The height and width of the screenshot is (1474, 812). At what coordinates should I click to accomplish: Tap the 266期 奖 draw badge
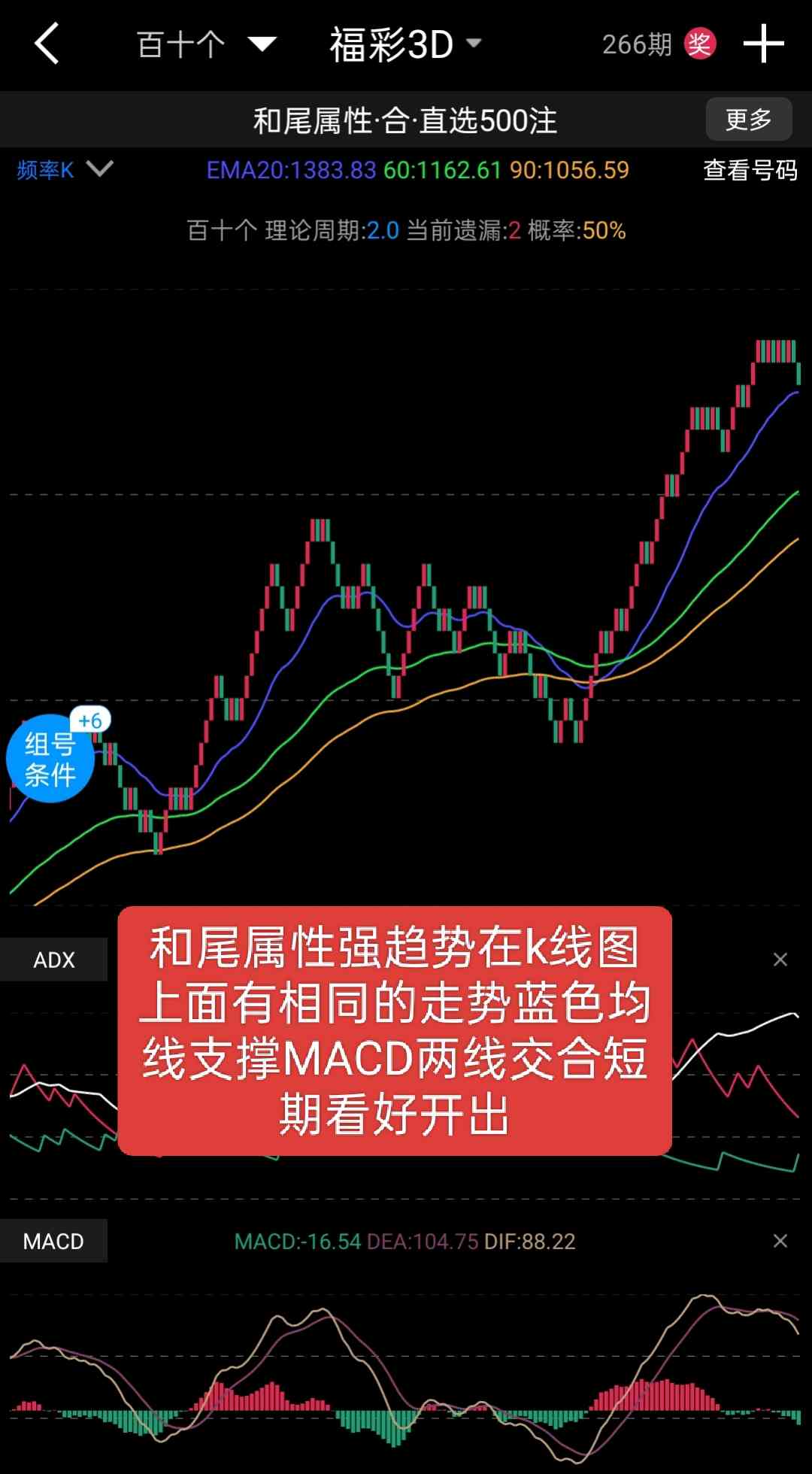click(x=659, y=44)
